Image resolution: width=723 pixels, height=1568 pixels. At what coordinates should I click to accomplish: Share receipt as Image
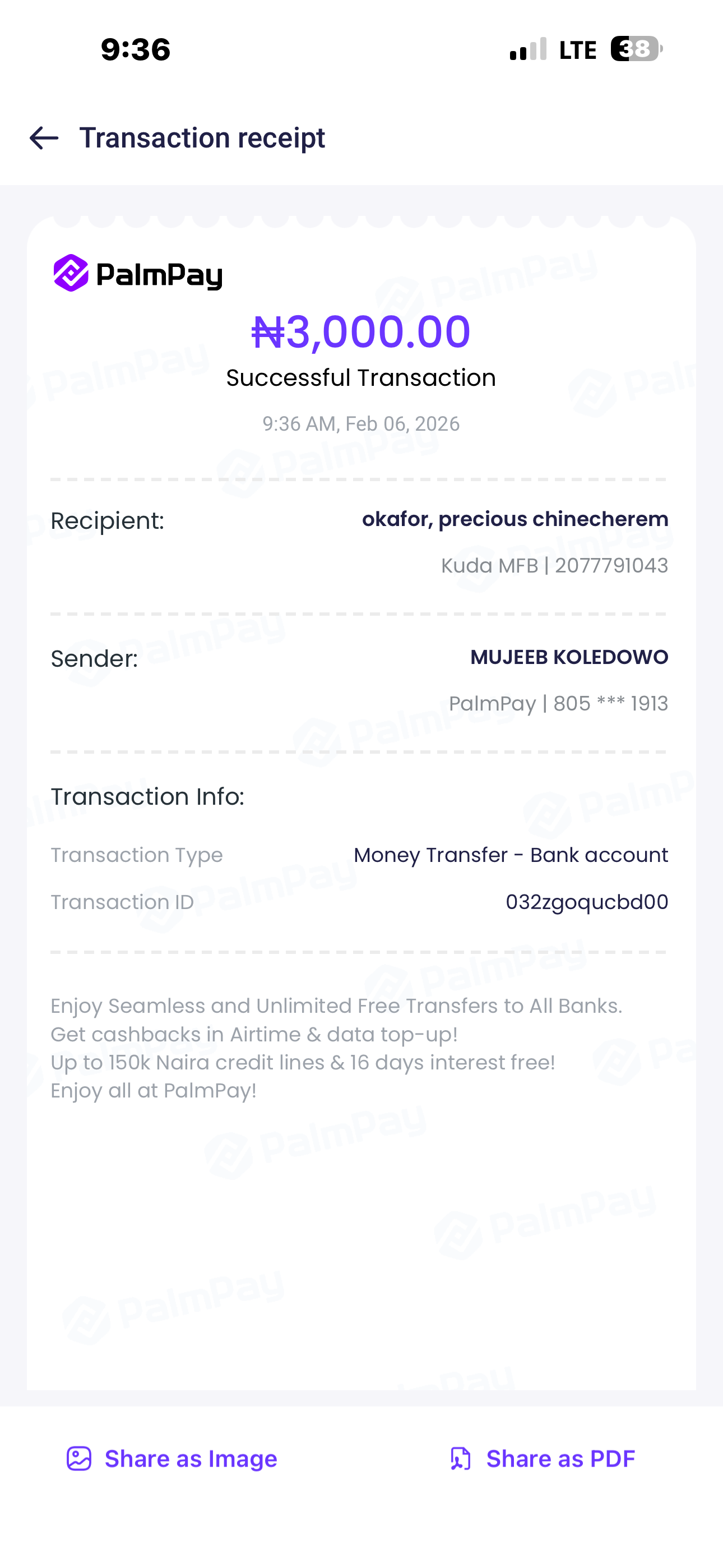point(172,1459)
